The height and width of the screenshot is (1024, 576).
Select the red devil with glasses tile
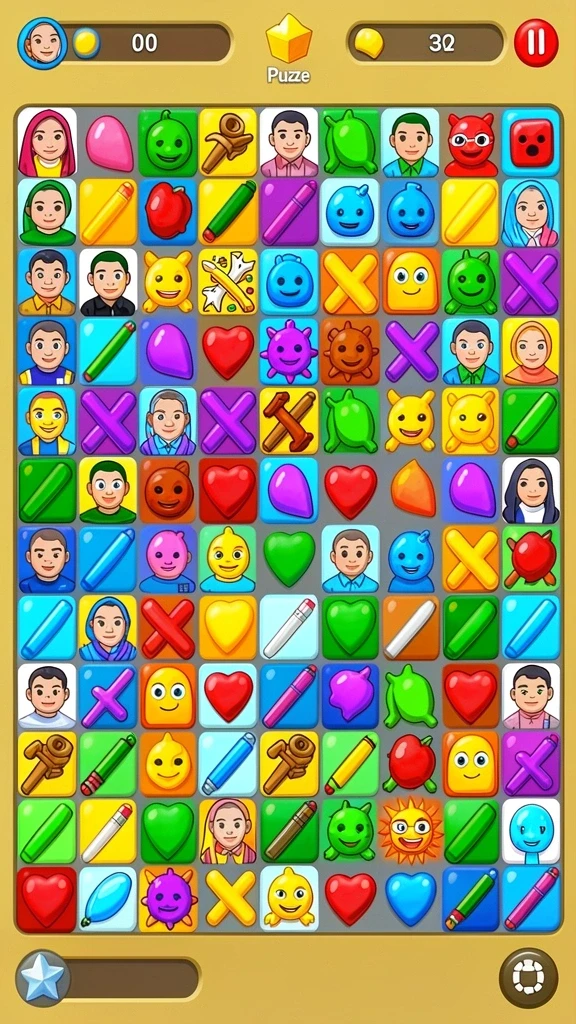click(471, 144)
